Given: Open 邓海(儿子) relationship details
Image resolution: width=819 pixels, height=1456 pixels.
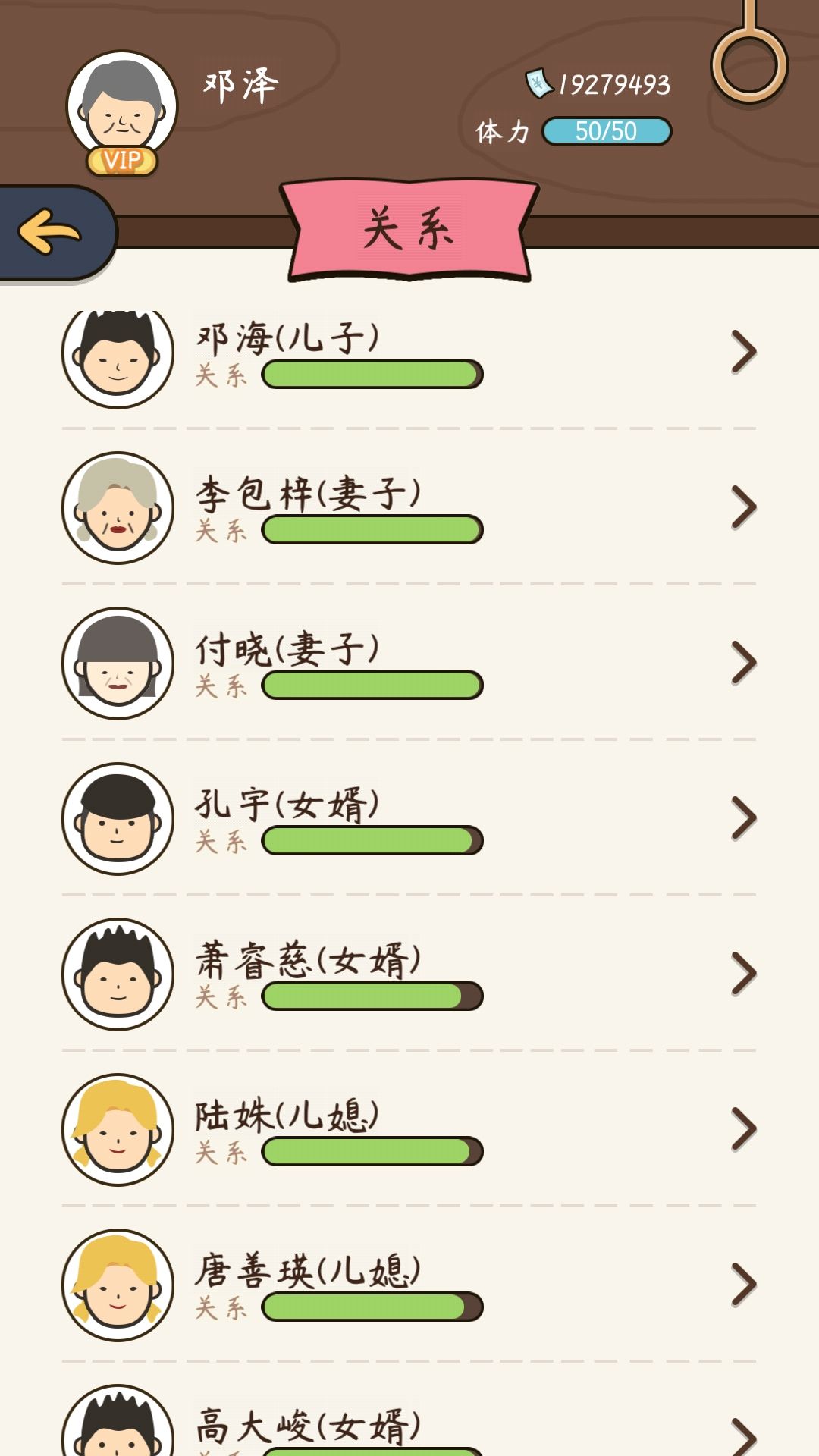Looking at the screenshot, I should [x=409, y=353].
